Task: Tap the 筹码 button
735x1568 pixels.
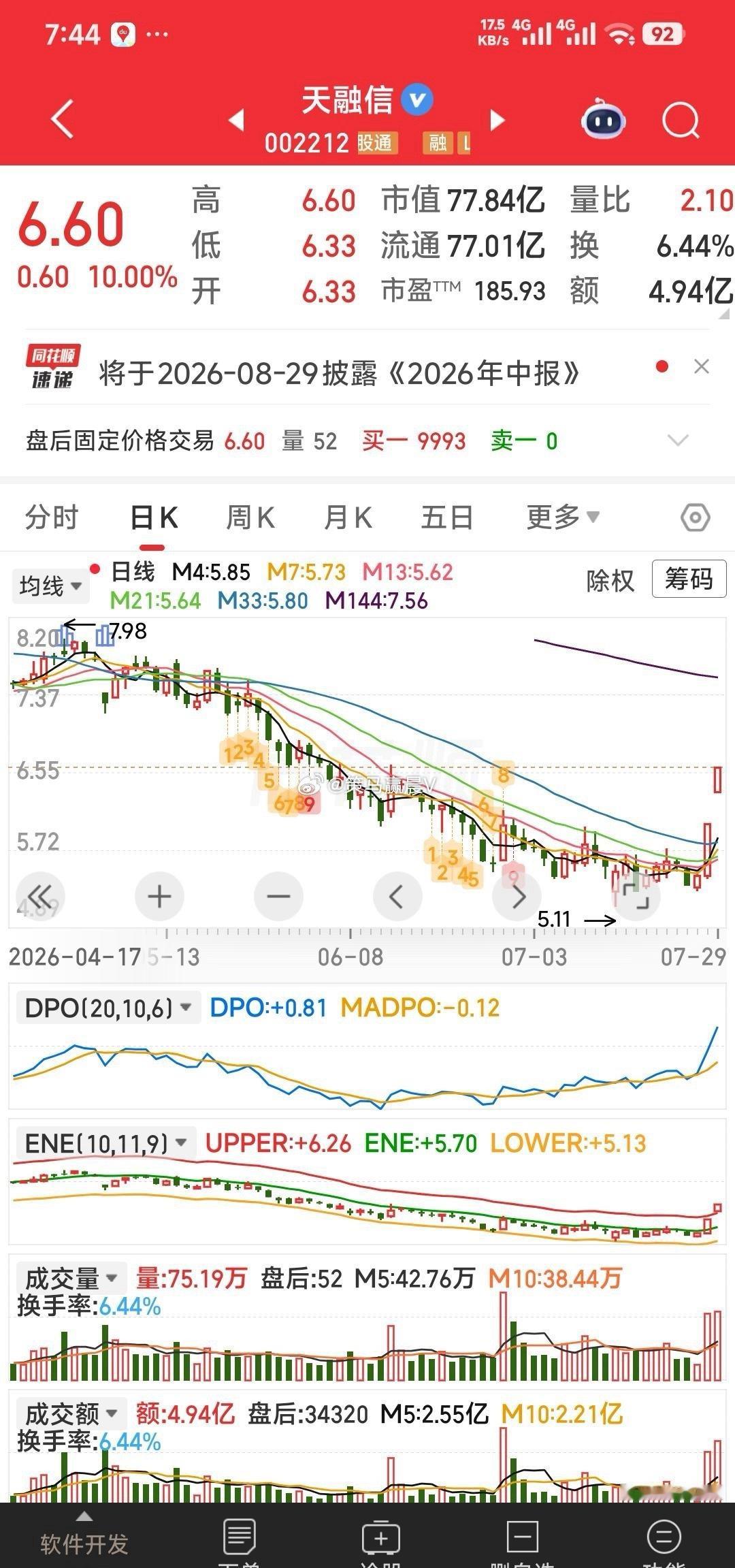Action: [x=689, y=579]
